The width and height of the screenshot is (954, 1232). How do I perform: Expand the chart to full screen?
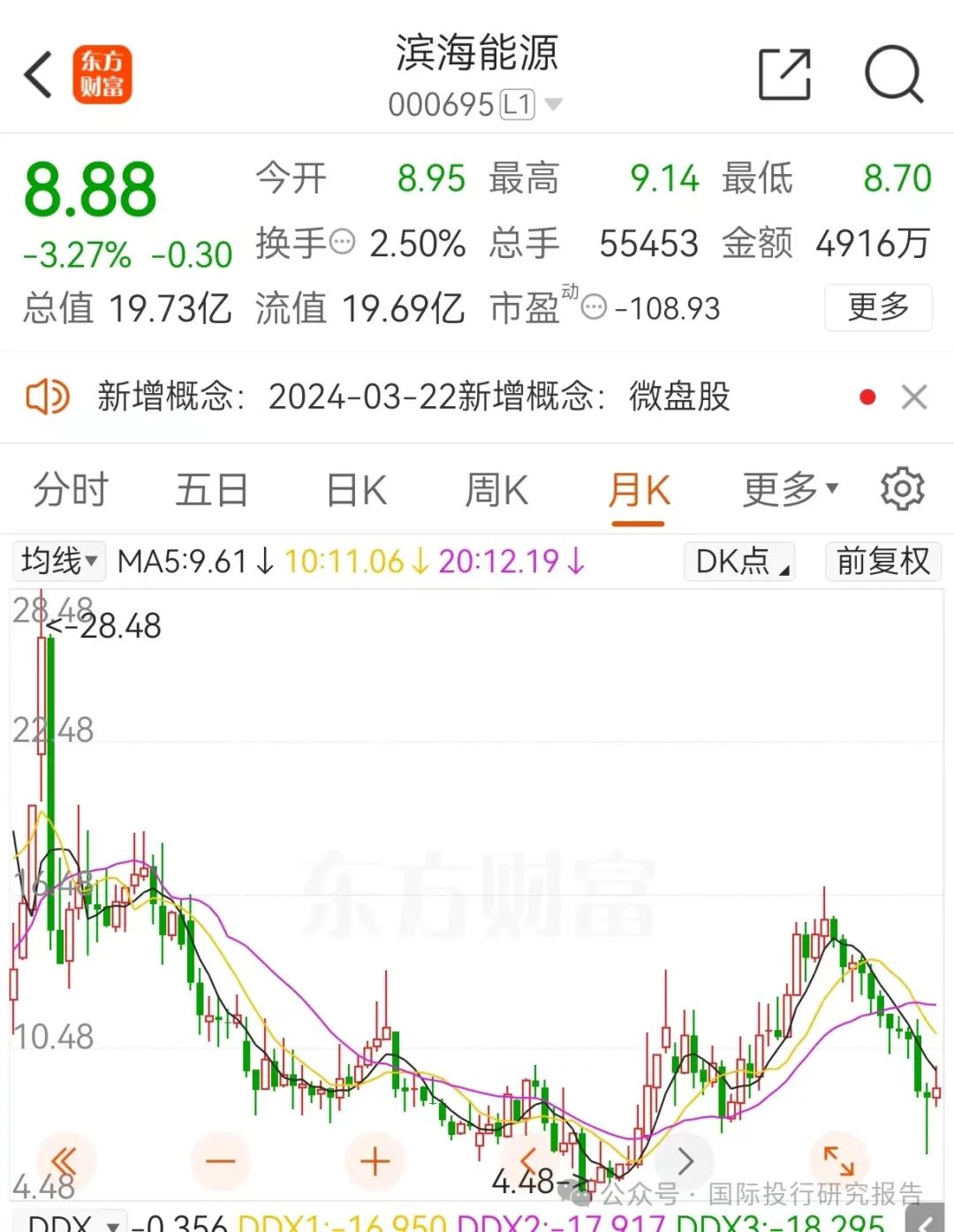pyautogui.click(x=837, y=1160)
